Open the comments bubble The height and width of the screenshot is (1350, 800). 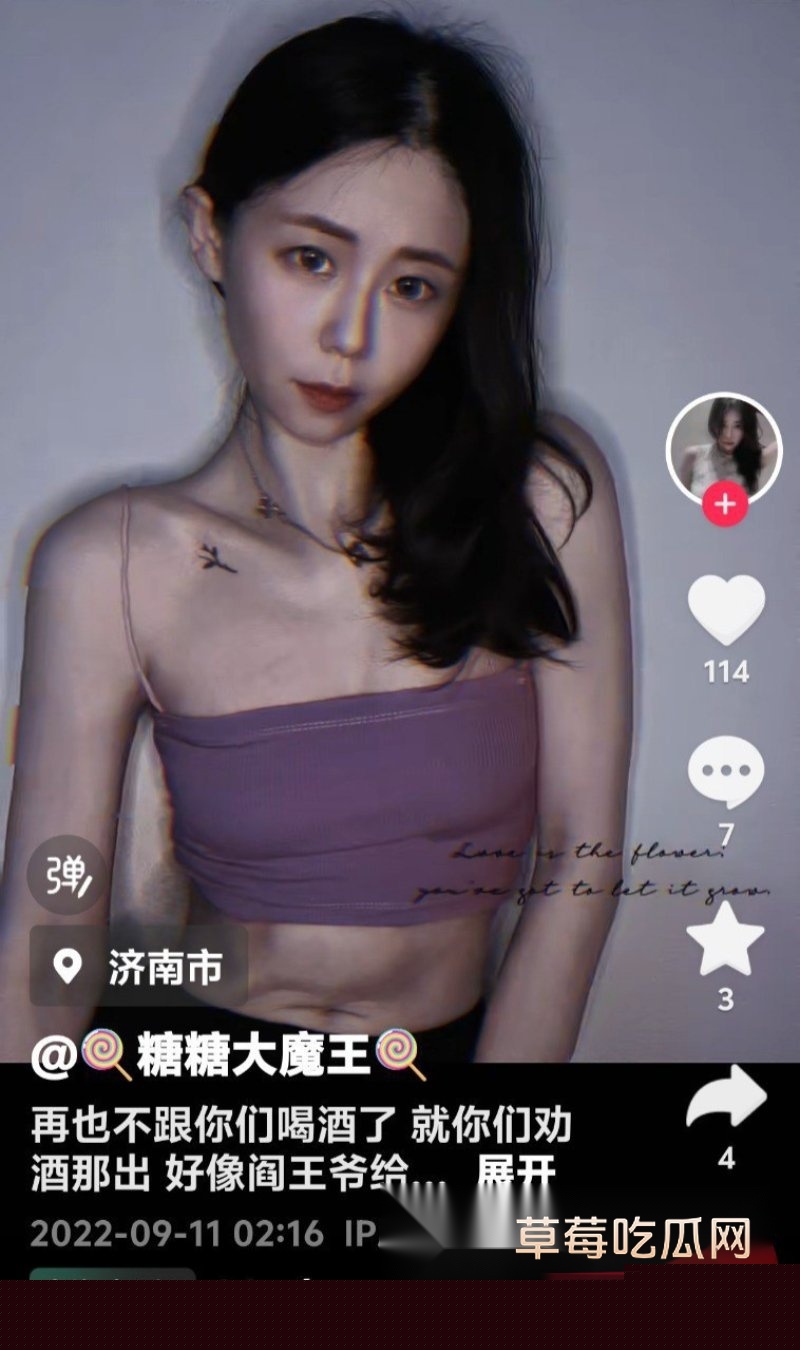tap(726, 772)
